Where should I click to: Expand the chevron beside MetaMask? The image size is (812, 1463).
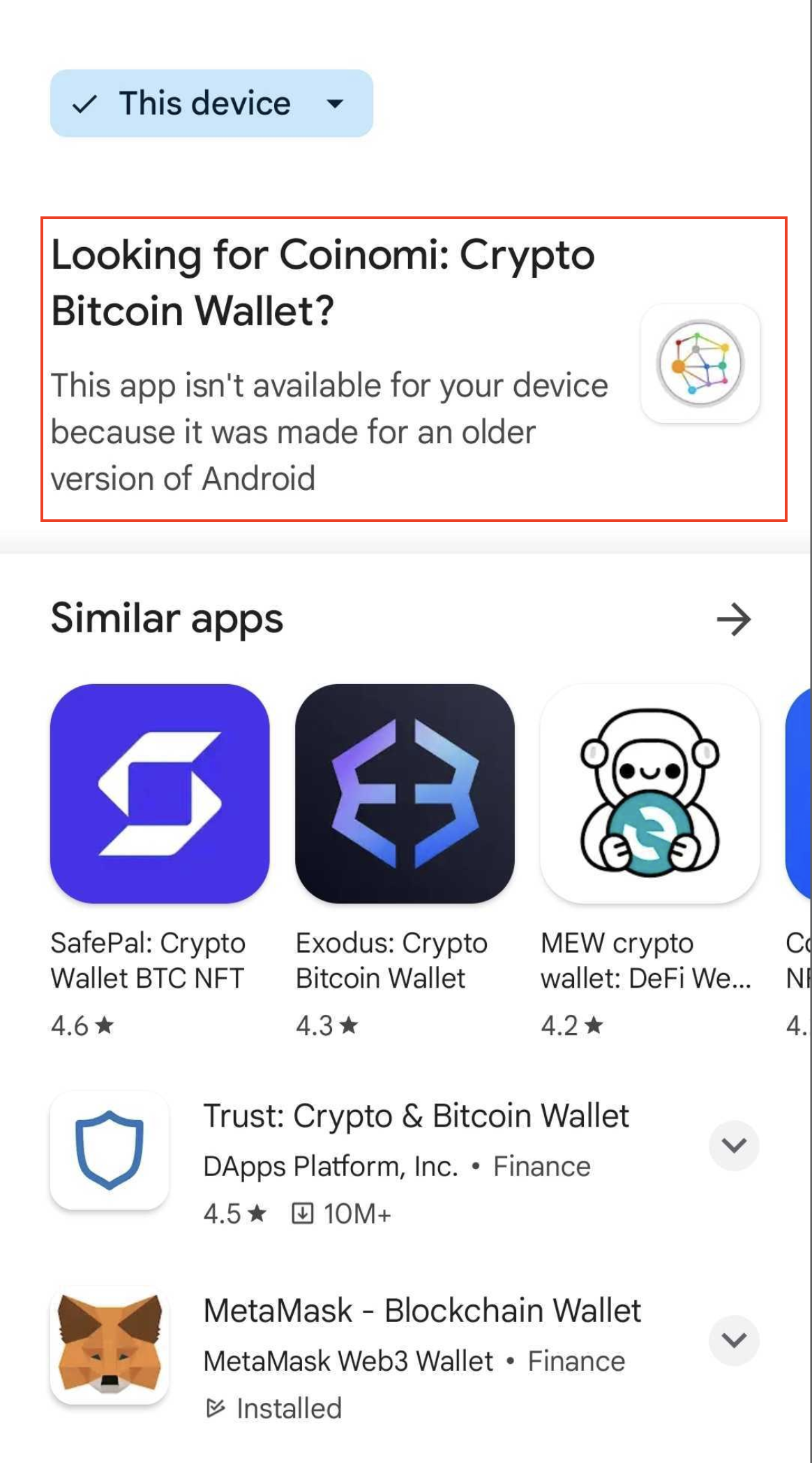click(734, 1340)
